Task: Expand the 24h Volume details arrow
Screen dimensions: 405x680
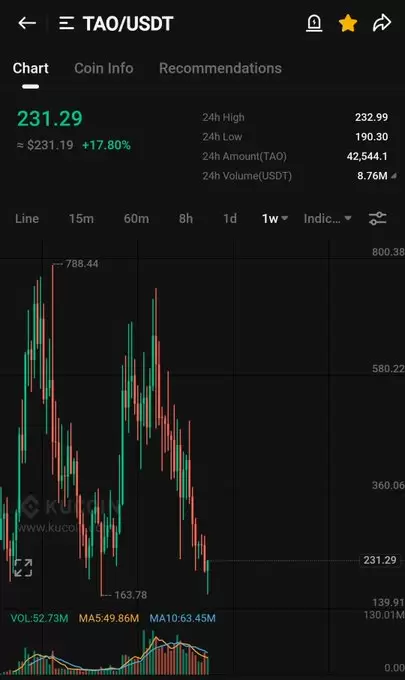Action: coord(394,176)
